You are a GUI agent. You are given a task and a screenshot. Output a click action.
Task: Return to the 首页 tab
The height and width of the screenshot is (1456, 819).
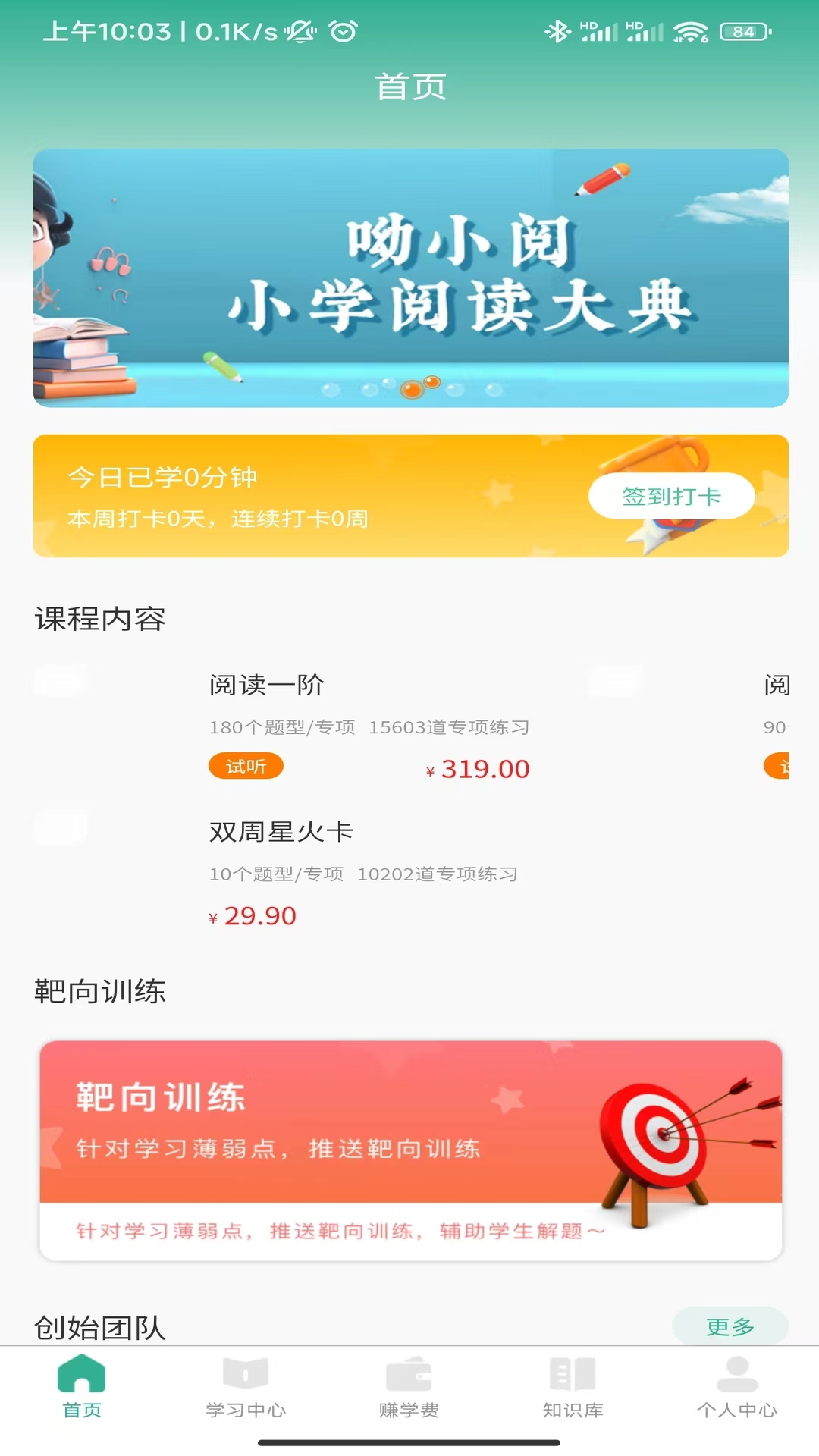click(x=82, y=1388)
